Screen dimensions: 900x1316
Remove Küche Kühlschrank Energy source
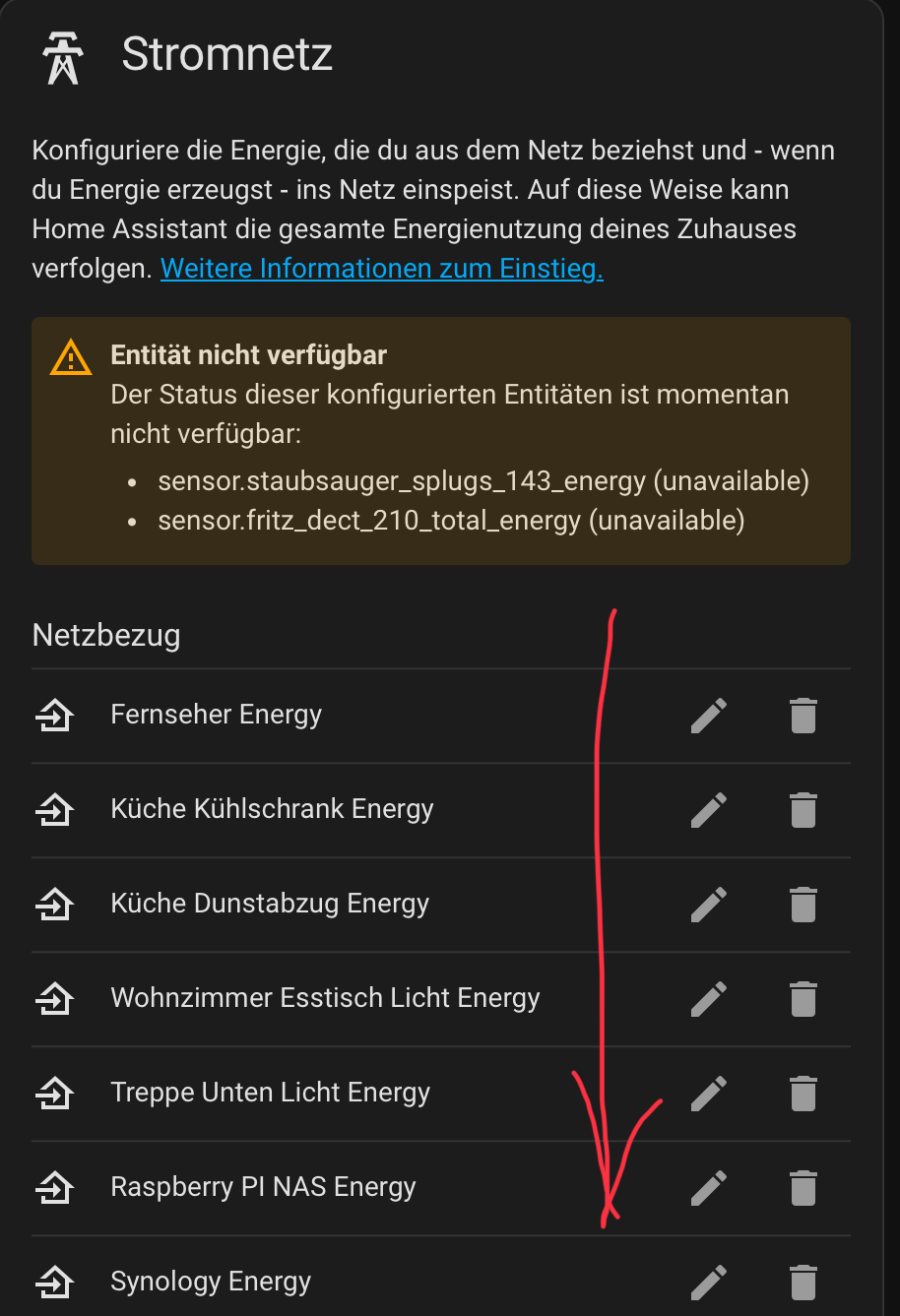click(x=804, y=810)
